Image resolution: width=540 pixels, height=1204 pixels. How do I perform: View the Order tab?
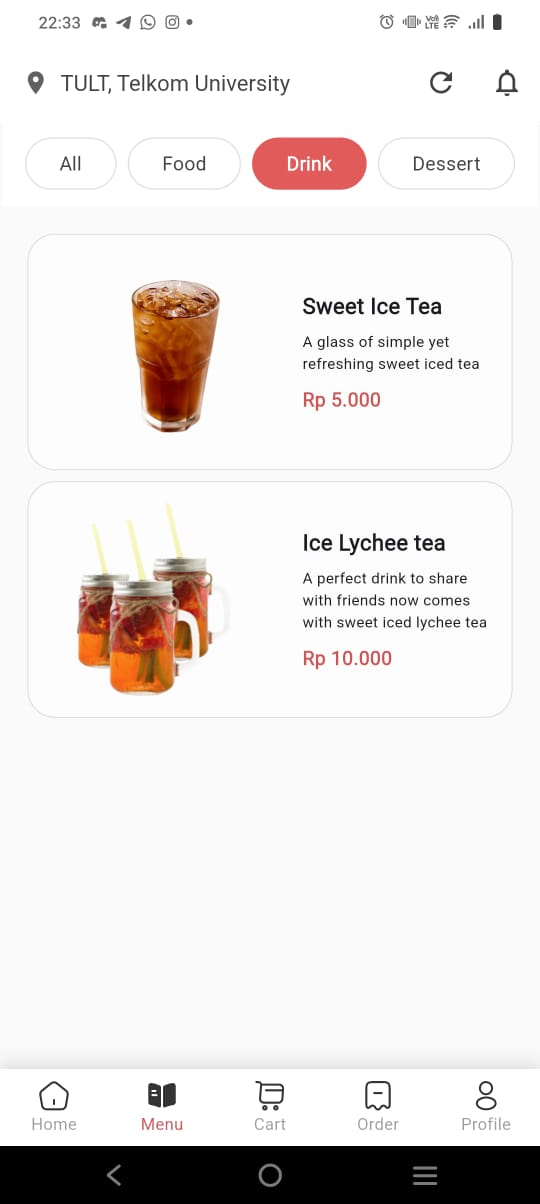tap(378, 1106)
